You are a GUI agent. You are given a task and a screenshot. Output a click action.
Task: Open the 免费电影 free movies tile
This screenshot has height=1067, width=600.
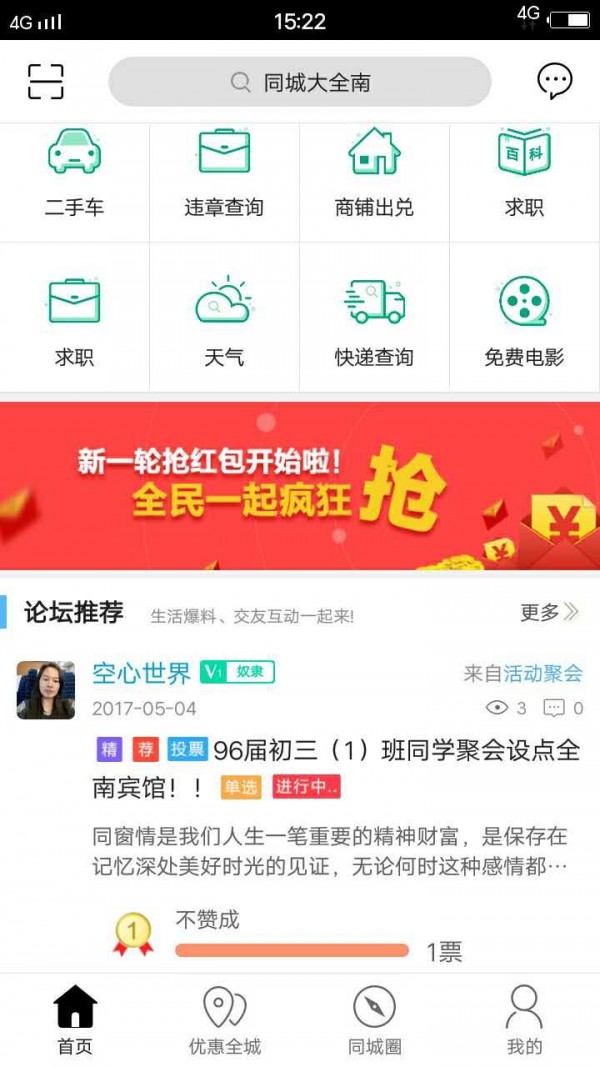(x=524, y=320)
